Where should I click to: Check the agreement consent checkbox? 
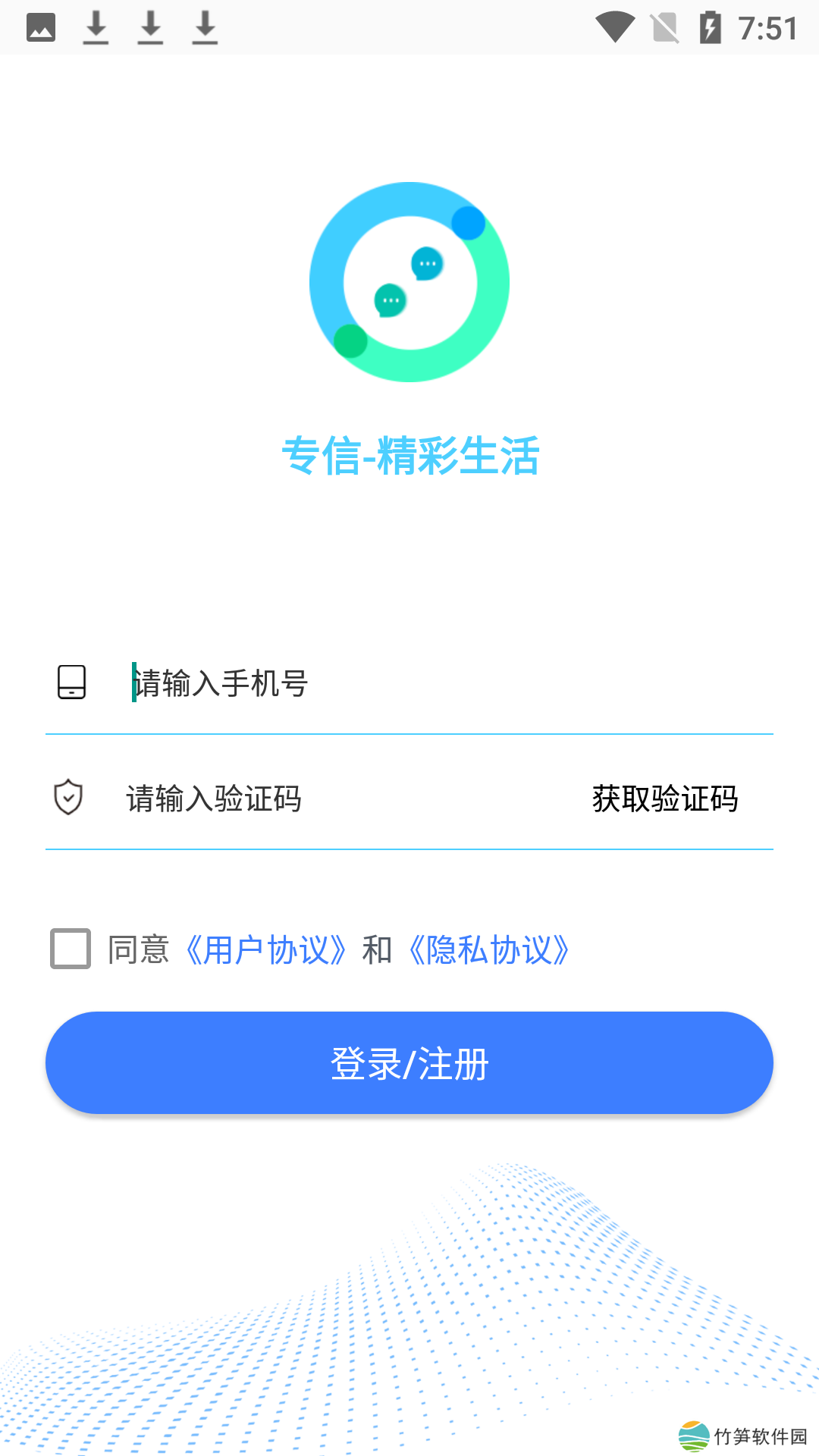[x=71, y=949]
